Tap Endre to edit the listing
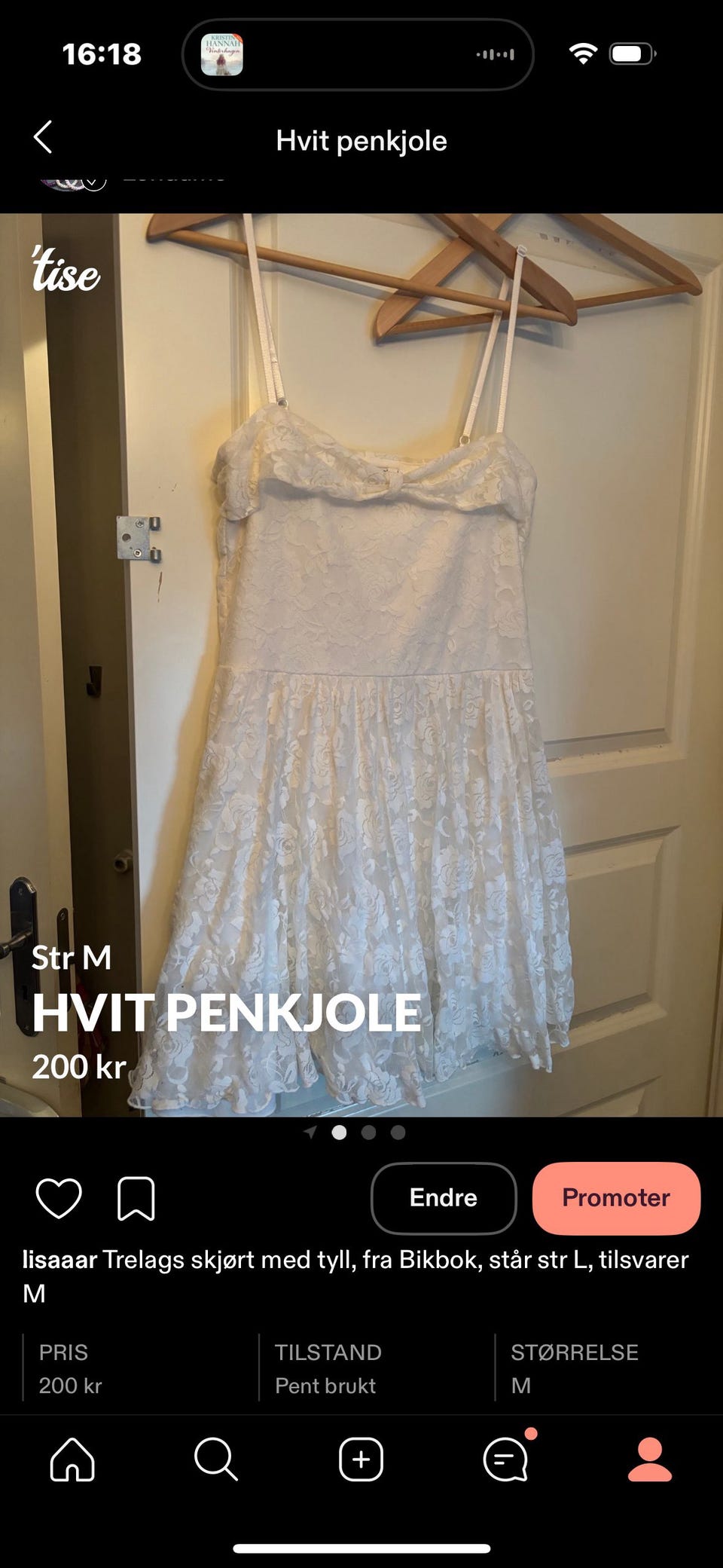723x1568 pixels. (x=444, y=1197)
